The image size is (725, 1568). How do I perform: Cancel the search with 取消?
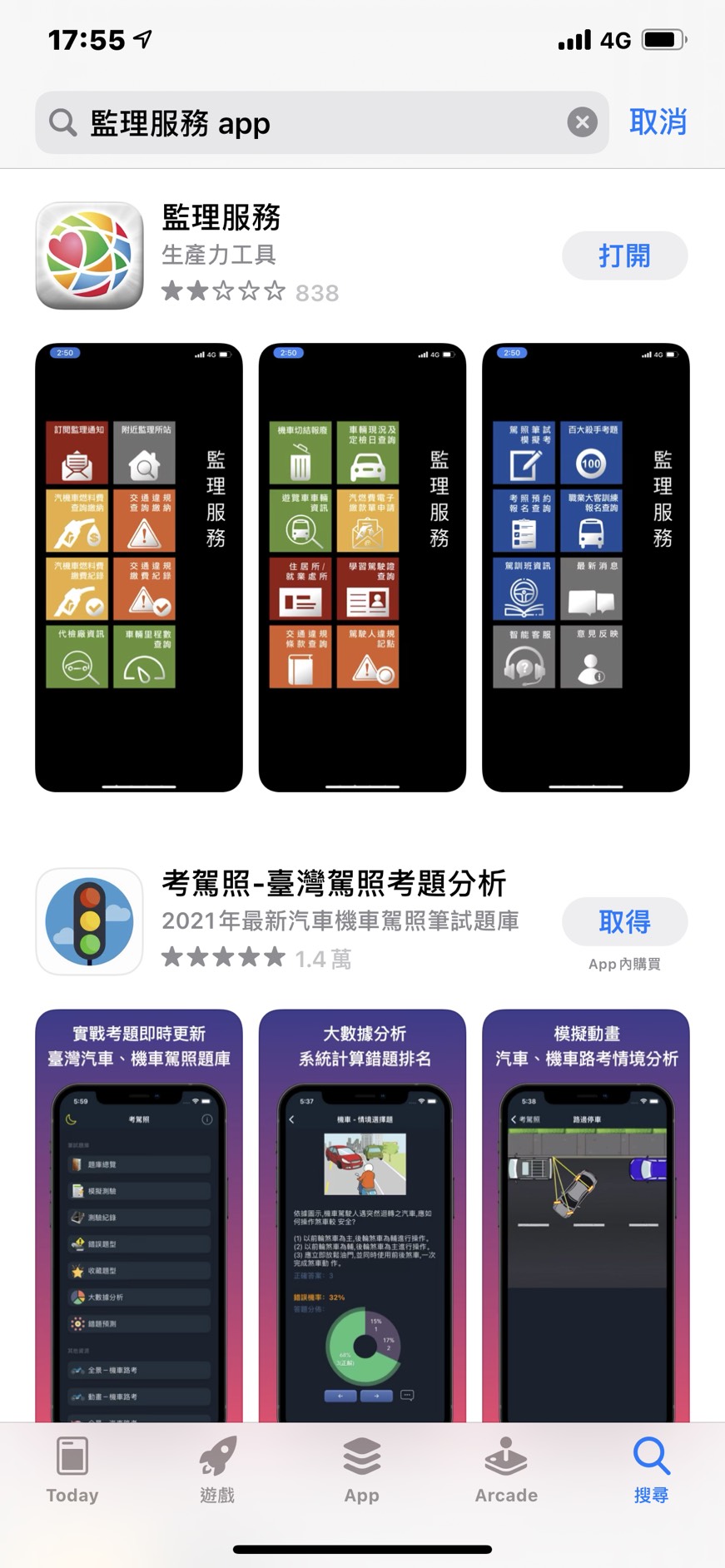point(658,122)
